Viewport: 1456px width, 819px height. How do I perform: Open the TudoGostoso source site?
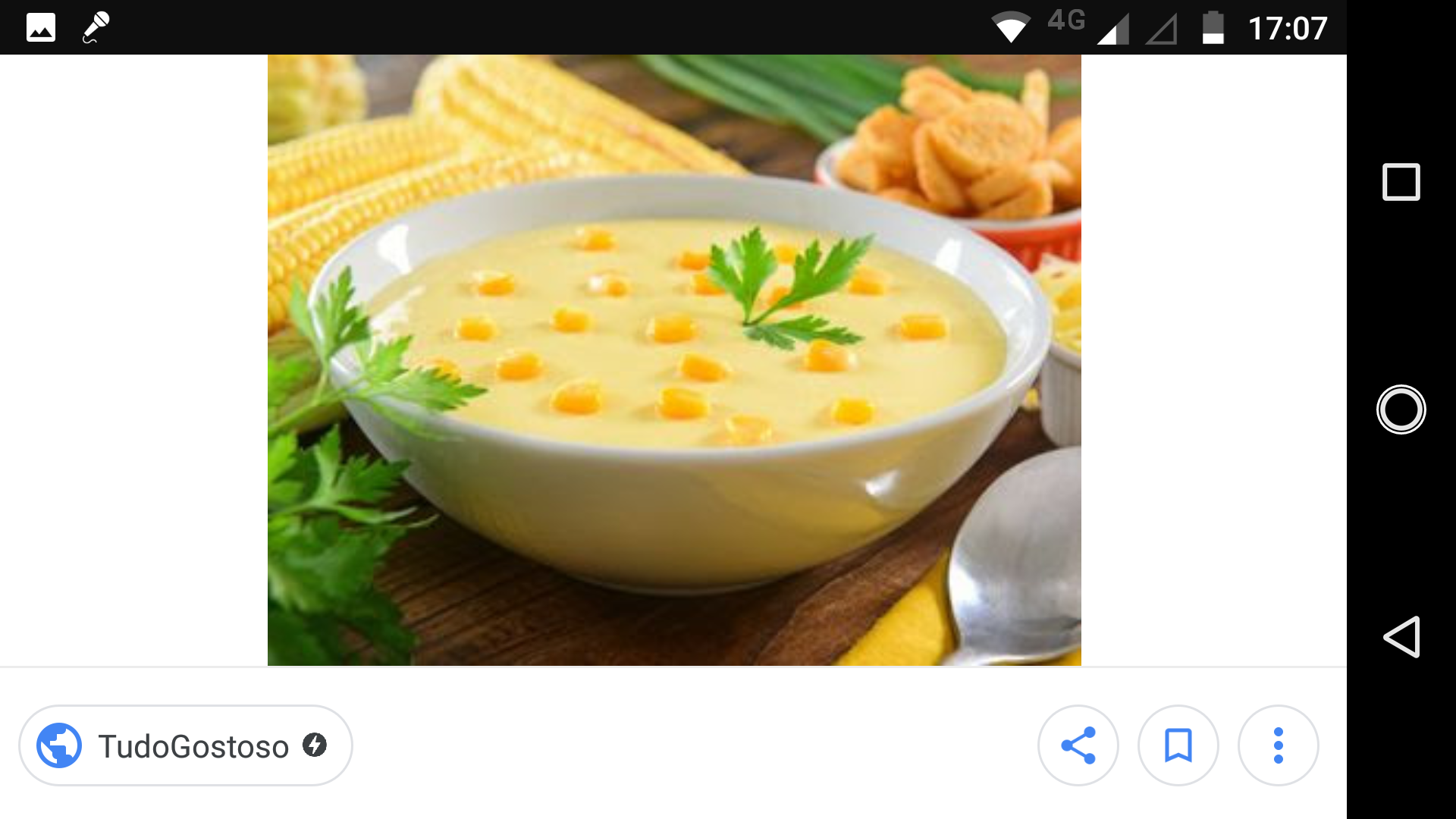(x=186, y=746)
